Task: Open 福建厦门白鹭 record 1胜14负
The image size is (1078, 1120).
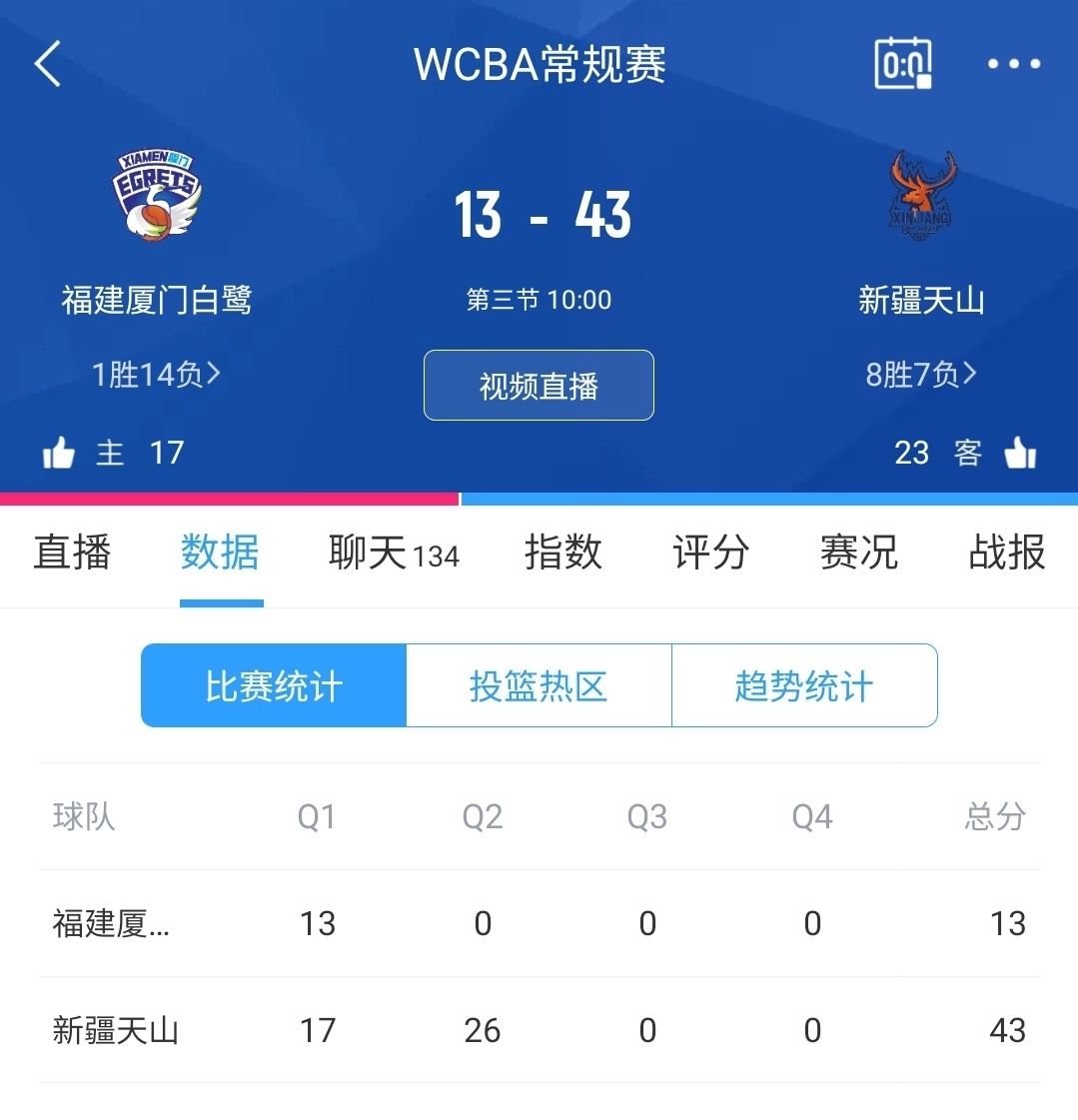Action: click(x=156, y=375)
